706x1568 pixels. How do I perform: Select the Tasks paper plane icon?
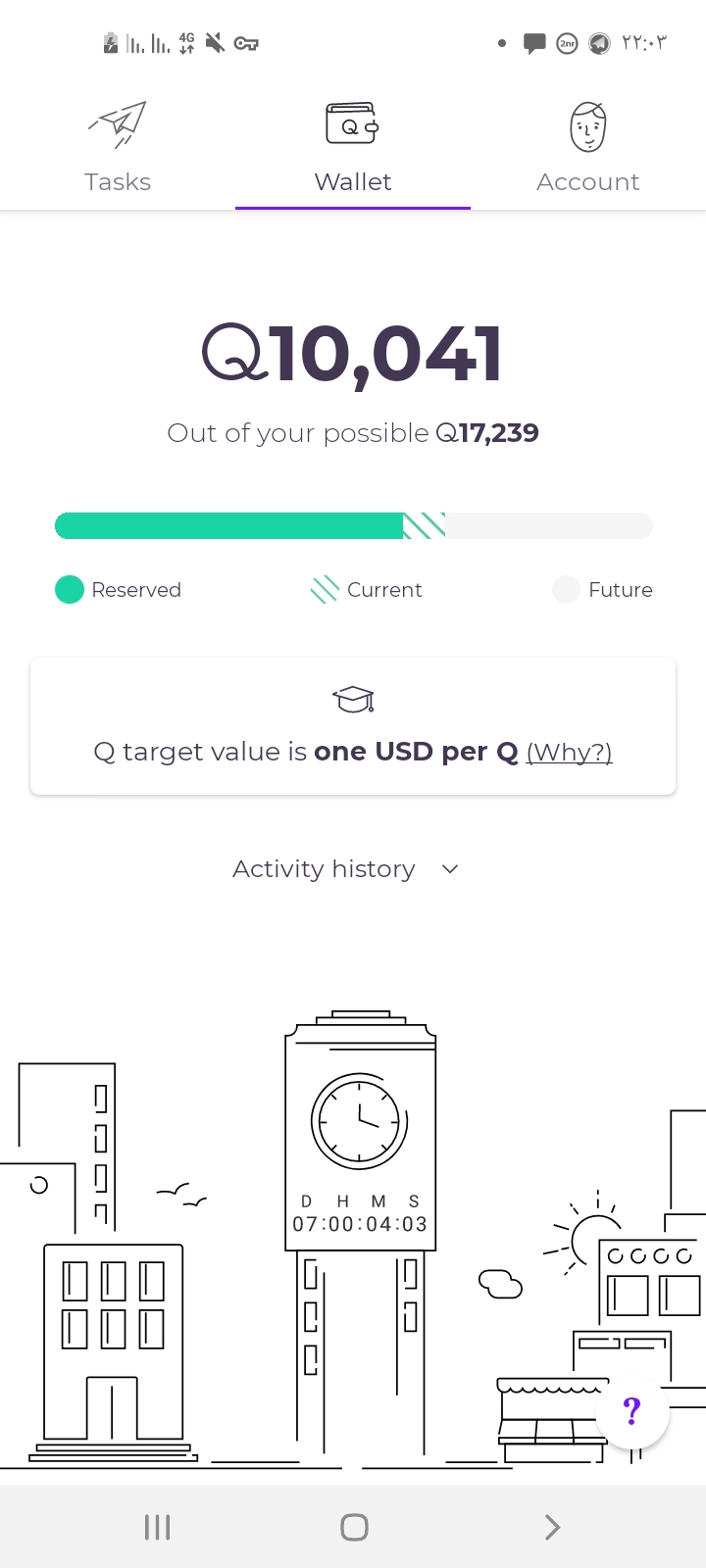pyautogui.click(x=117, y=125)
